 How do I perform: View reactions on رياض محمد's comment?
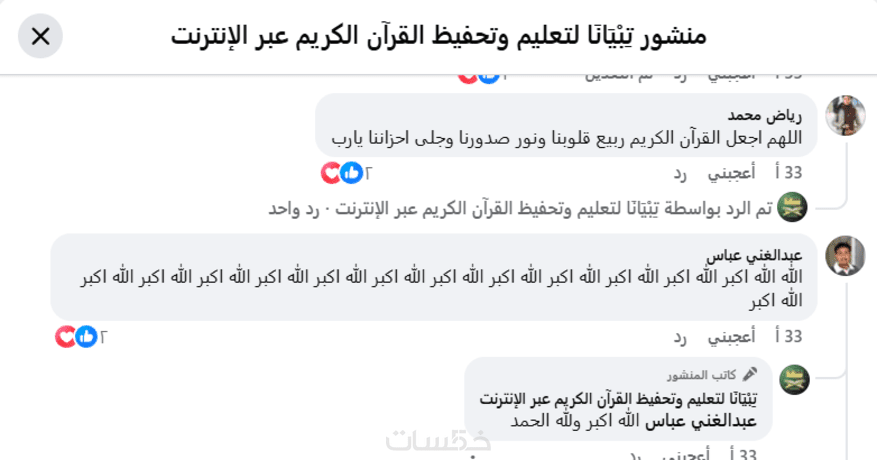[343, 173]
